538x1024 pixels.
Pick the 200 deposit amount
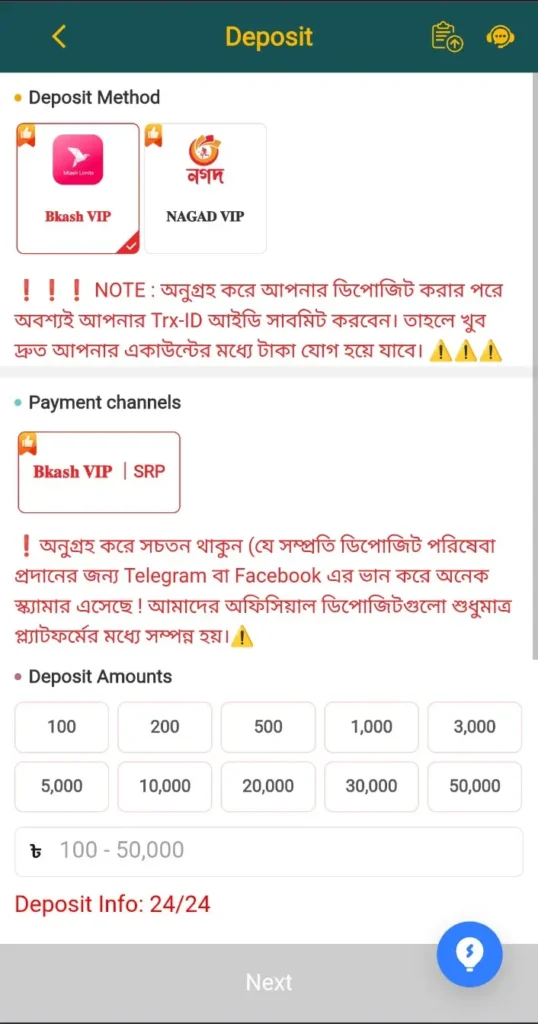[x=165, y=727]
